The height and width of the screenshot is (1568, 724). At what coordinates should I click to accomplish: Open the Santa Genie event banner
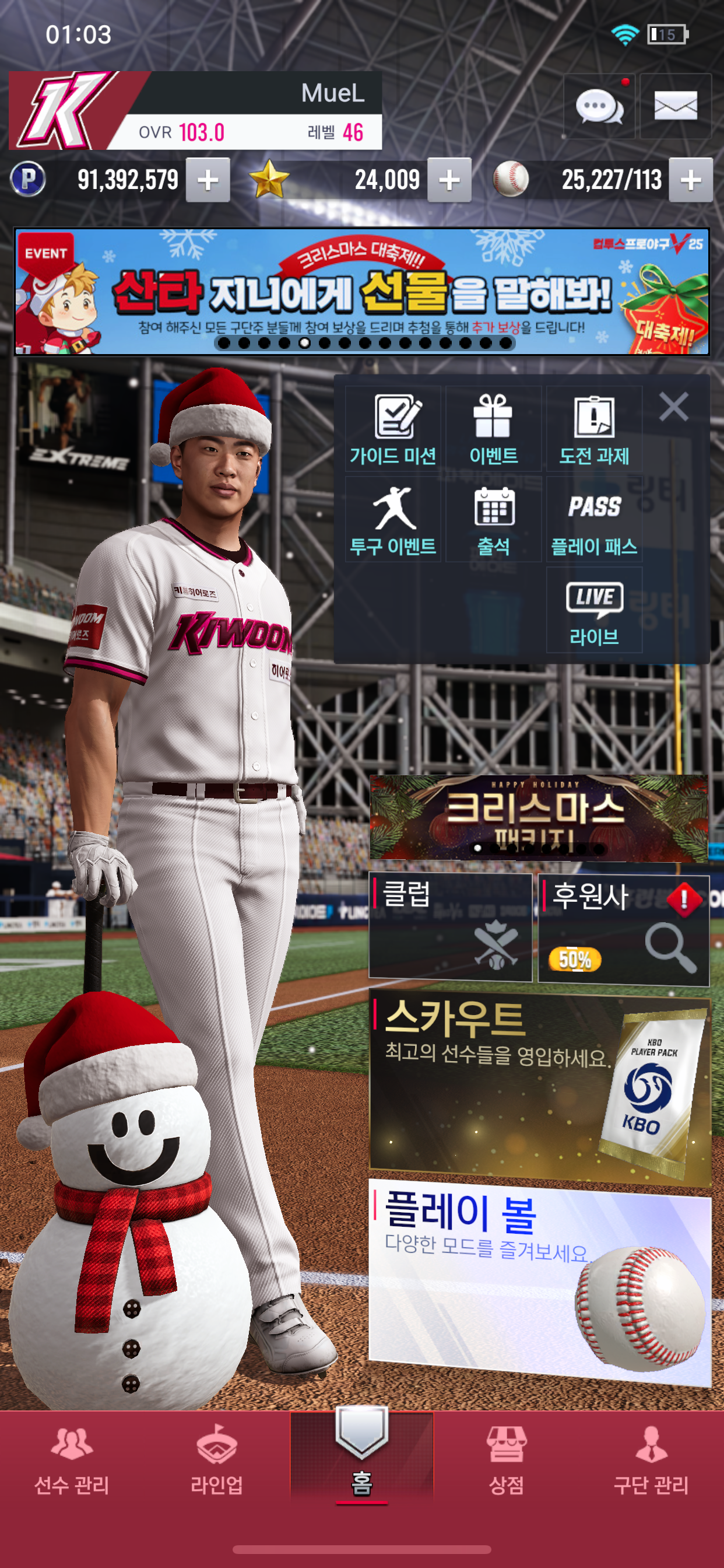362,292
